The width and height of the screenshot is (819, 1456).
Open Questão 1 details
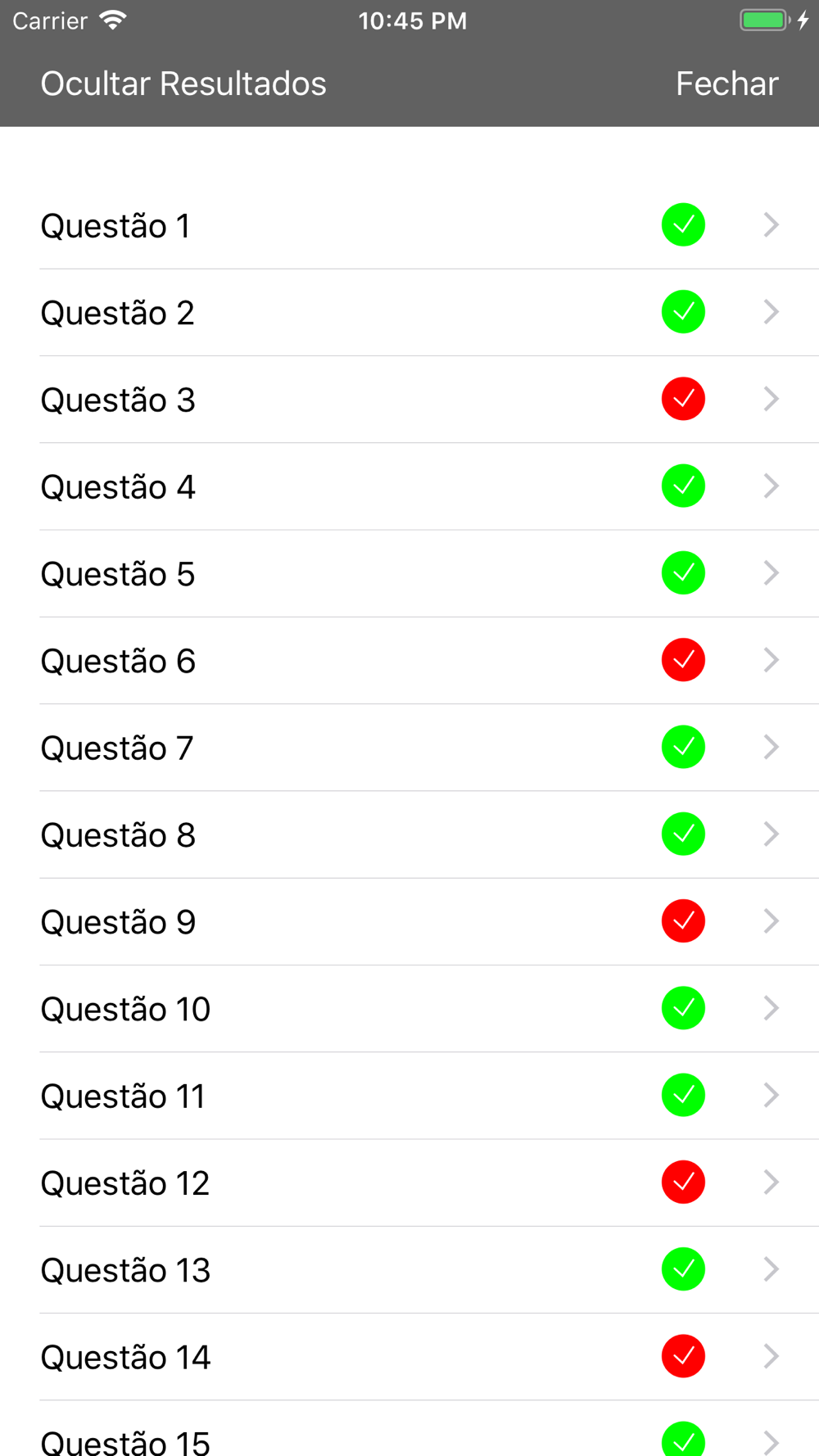pos(409,225)
